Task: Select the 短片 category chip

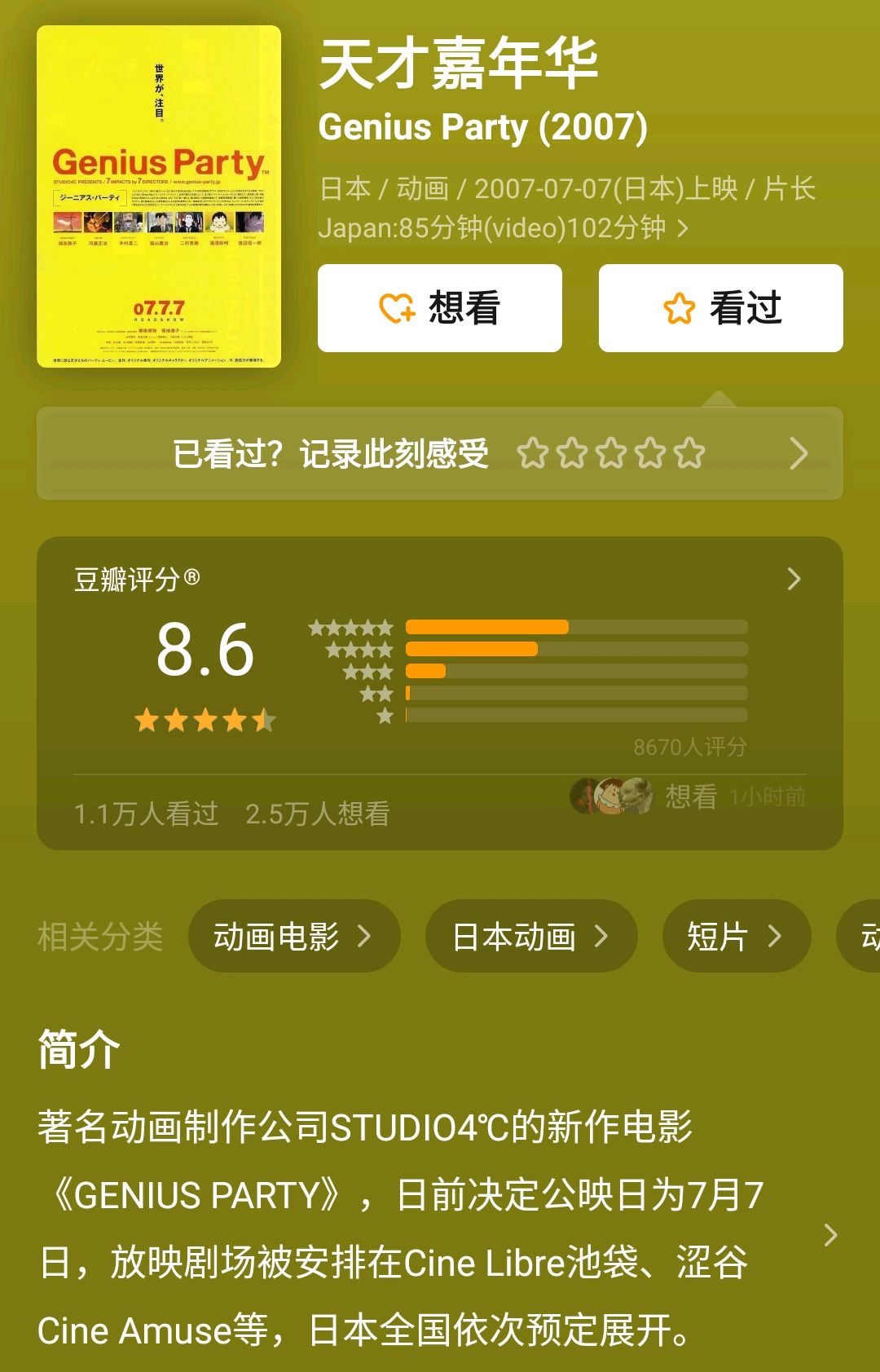Action: click(x=736, y=937)
